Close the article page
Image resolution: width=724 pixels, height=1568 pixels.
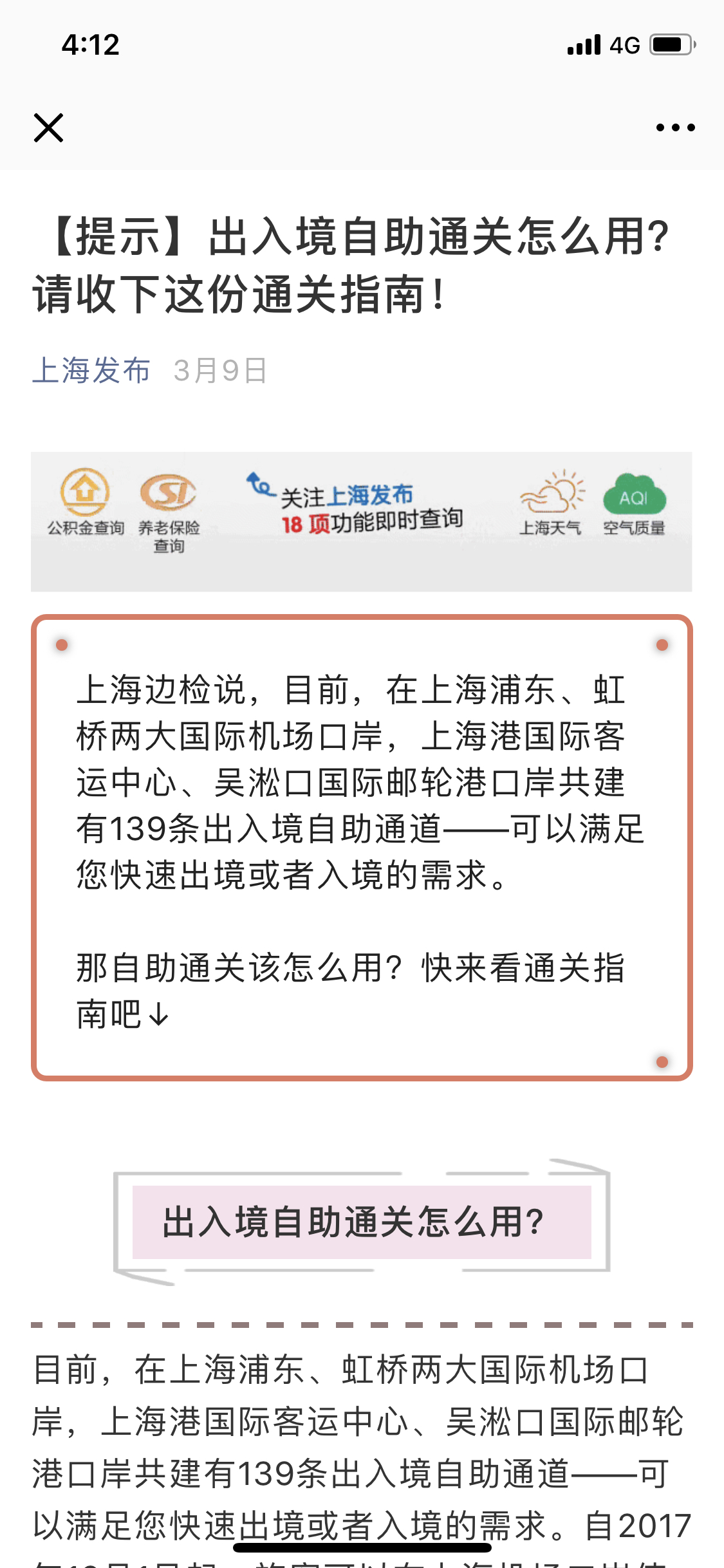48,127
